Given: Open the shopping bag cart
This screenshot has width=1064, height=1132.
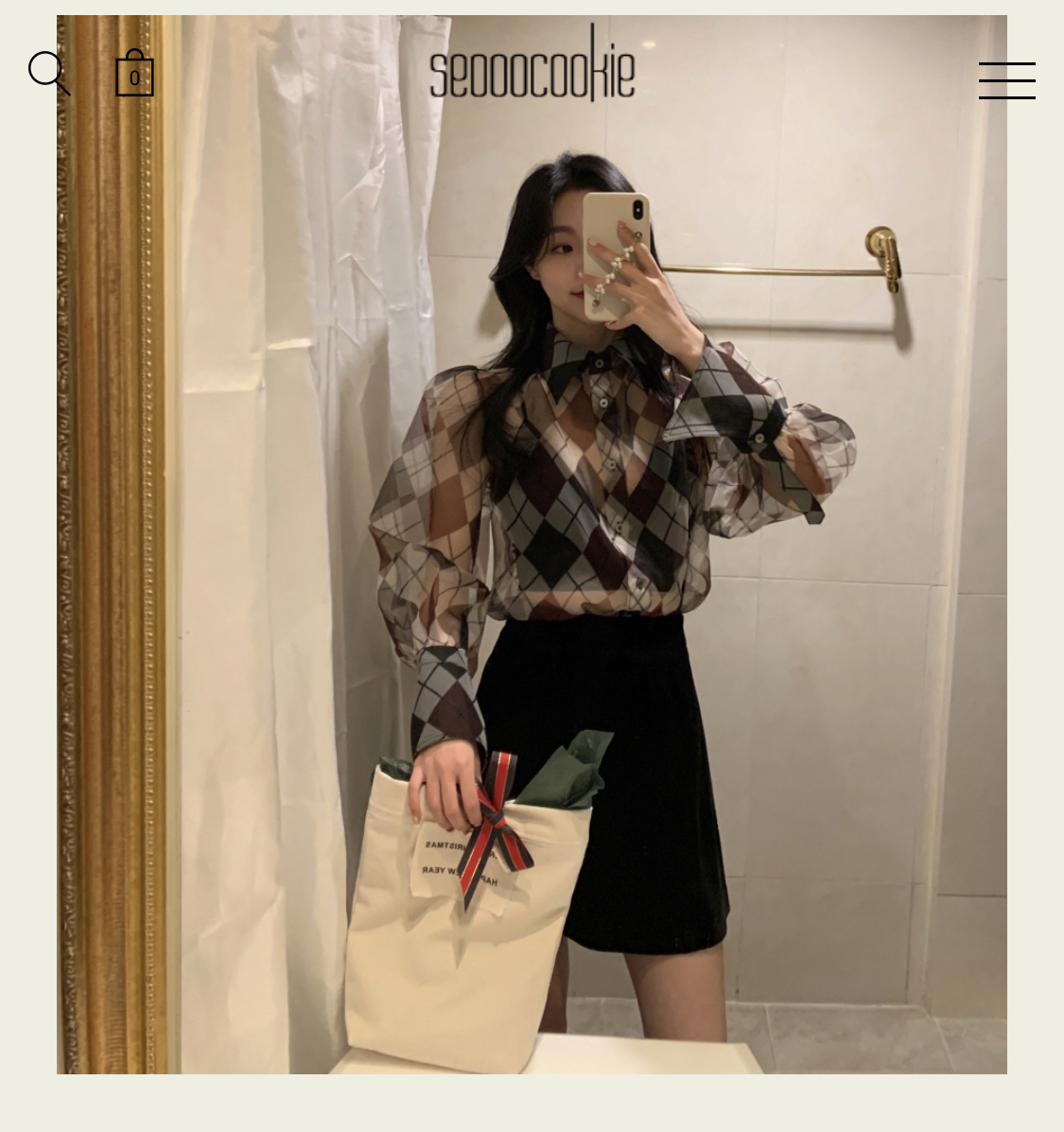Looking at the screenshot, I should pyautogui.click(x=134, y=74).
